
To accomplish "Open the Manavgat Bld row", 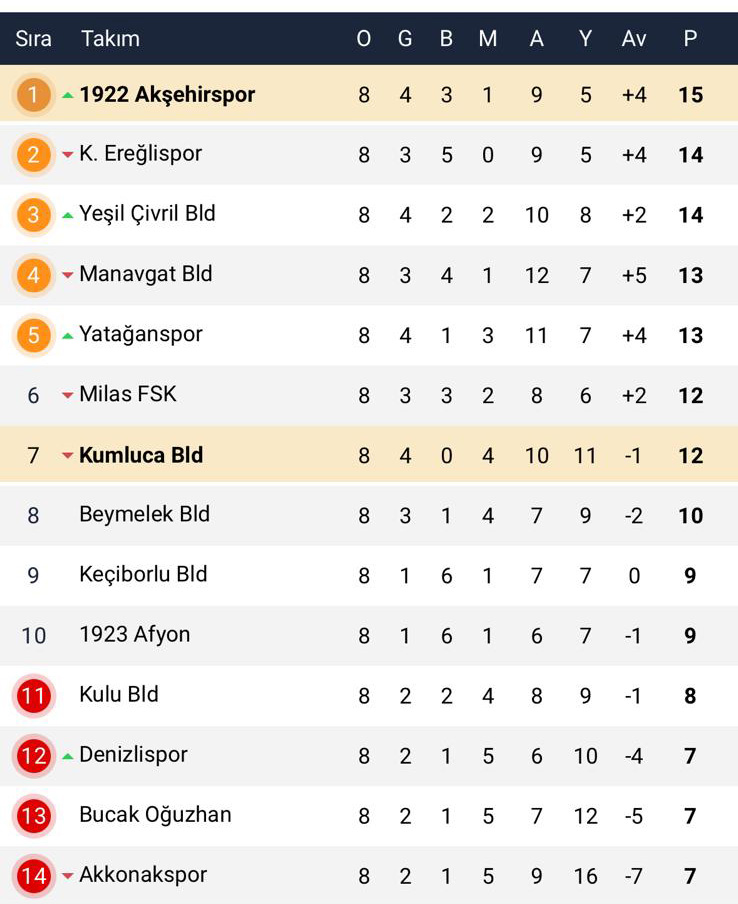I will (146, 274).
